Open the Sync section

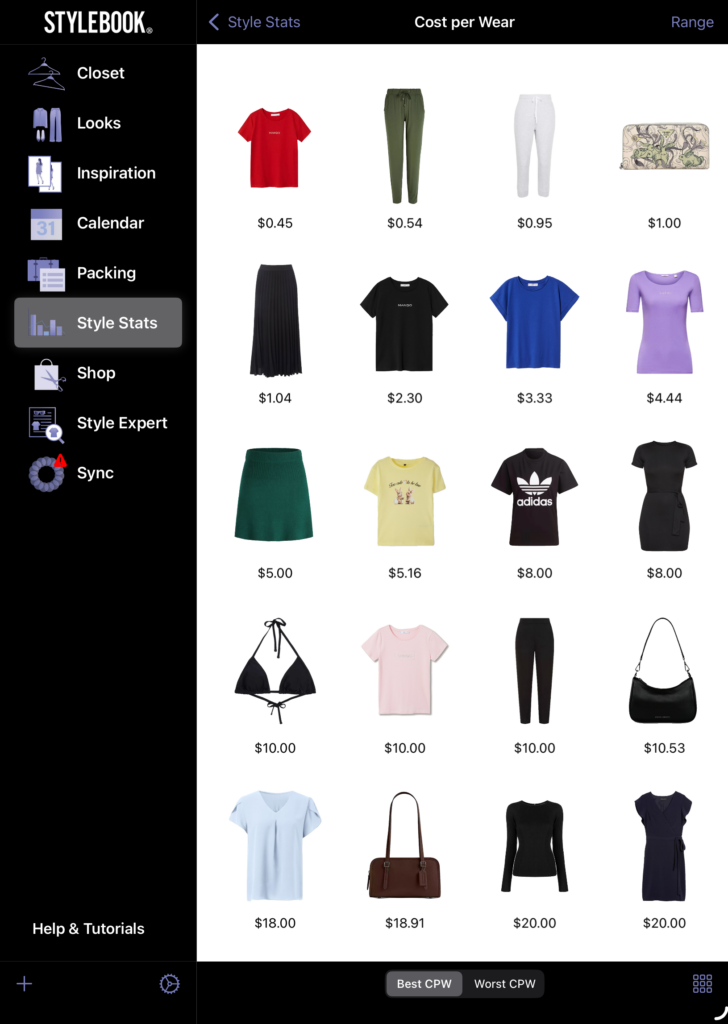(94, 473)
